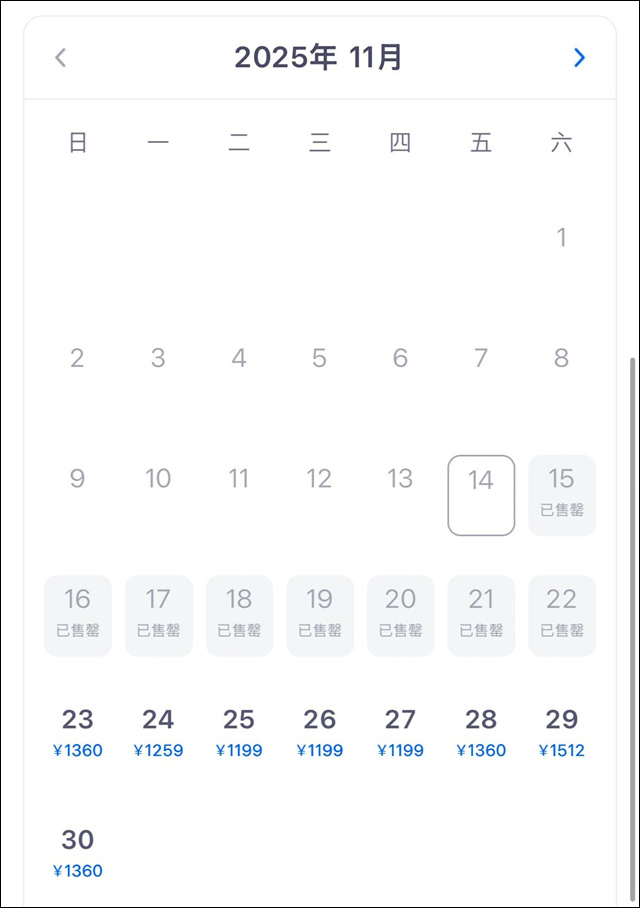Image resolution: width=640 pixels, height=908 pixels.
Task: Choose the 27th at ¥1199
Action: [400, 733]
